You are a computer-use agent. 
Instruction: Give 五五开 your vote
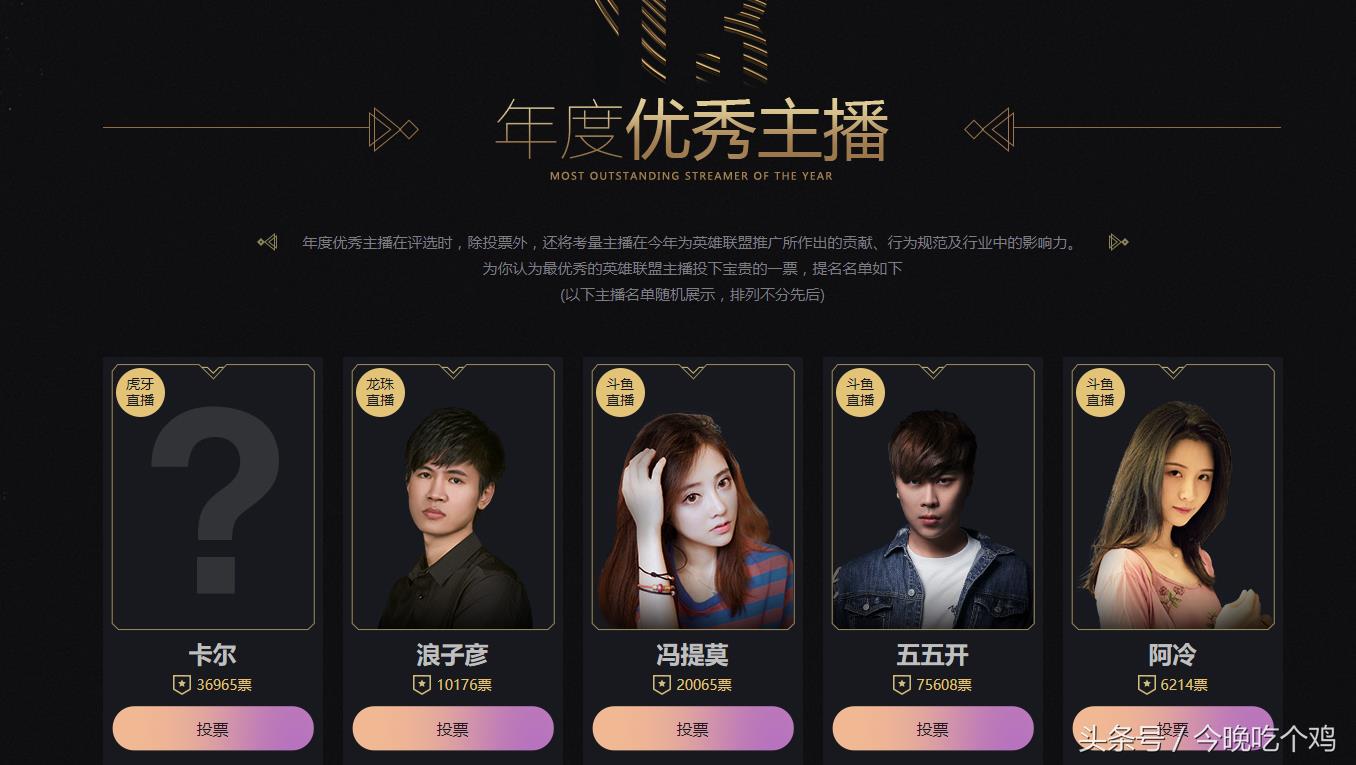tap(933, 729)
